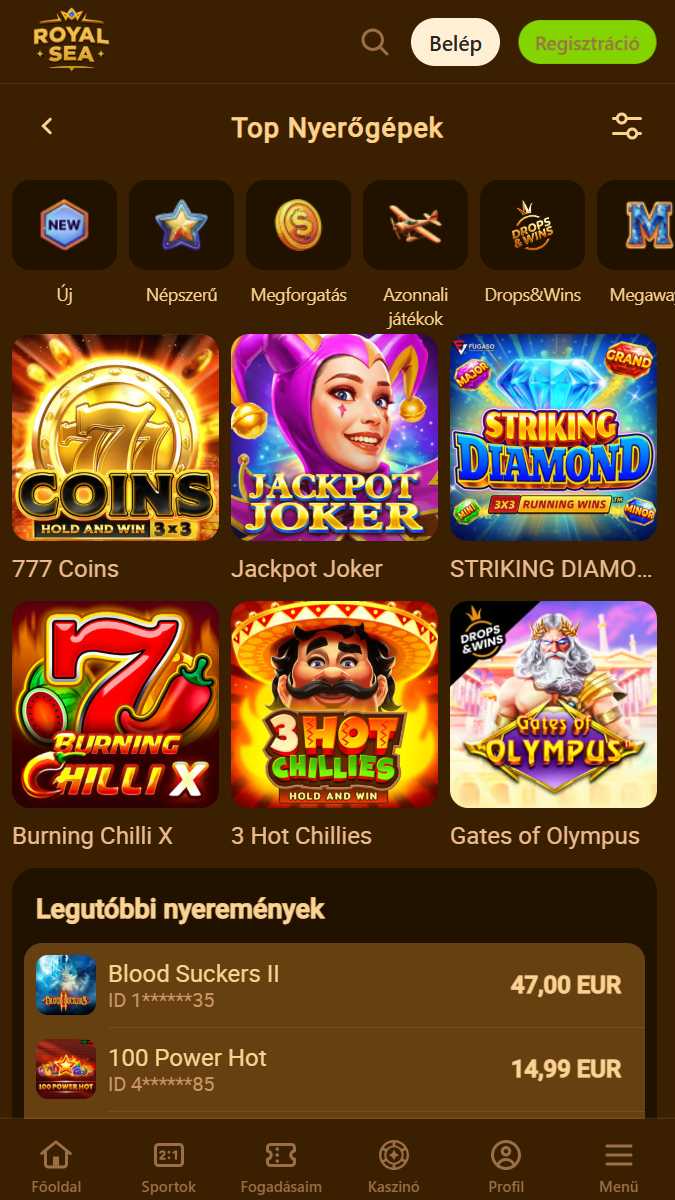
Task: Open the search magnifier icon
Action: pyautogui.click(x=375, y=42)
